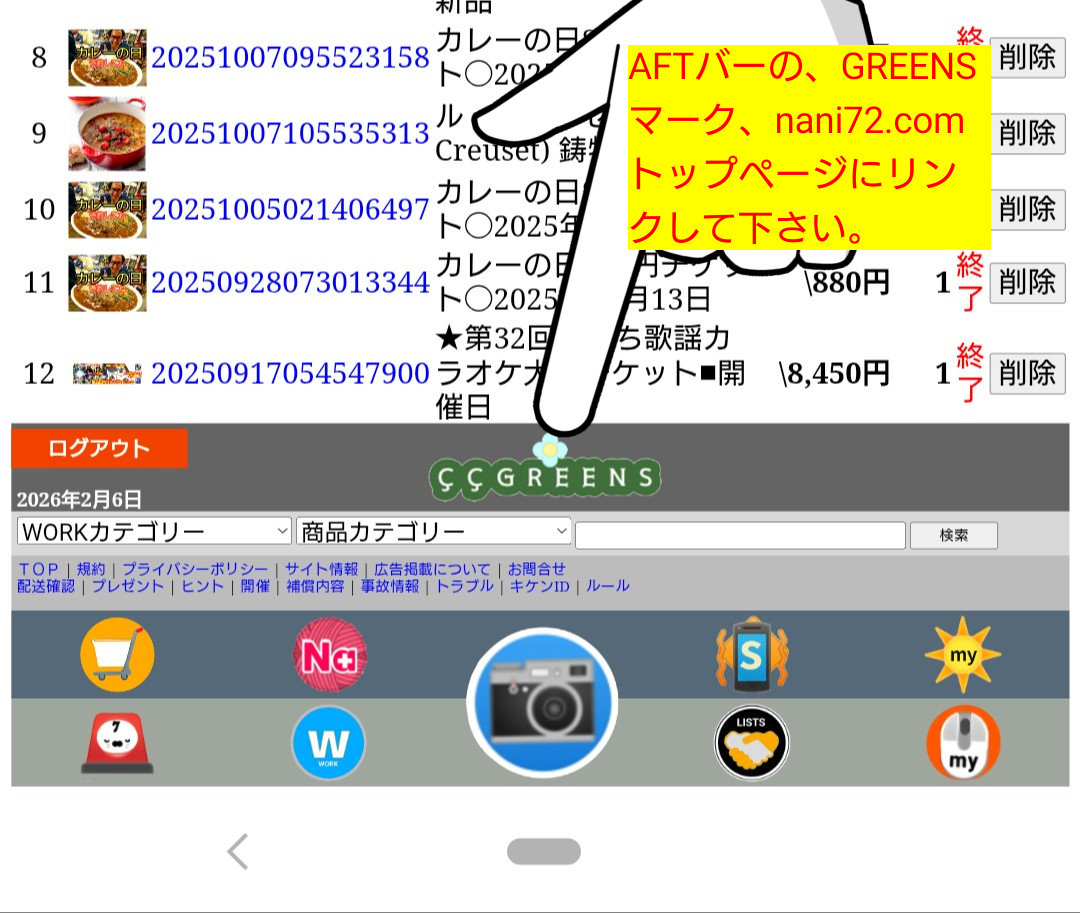Tap the 検索 button

click(x=953, y=535)
